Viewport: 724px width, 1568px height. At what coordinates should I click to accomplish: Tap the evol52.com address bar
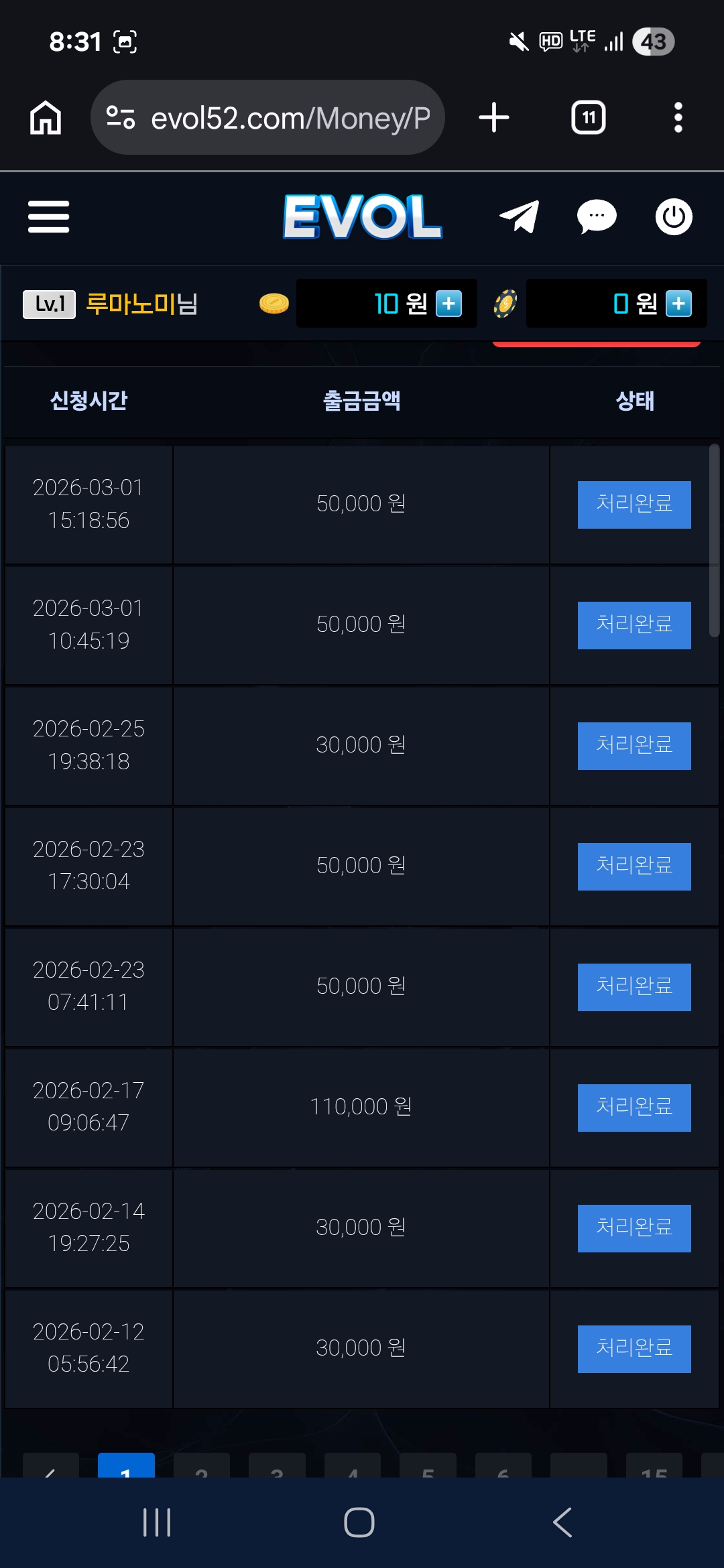(268, 118)
